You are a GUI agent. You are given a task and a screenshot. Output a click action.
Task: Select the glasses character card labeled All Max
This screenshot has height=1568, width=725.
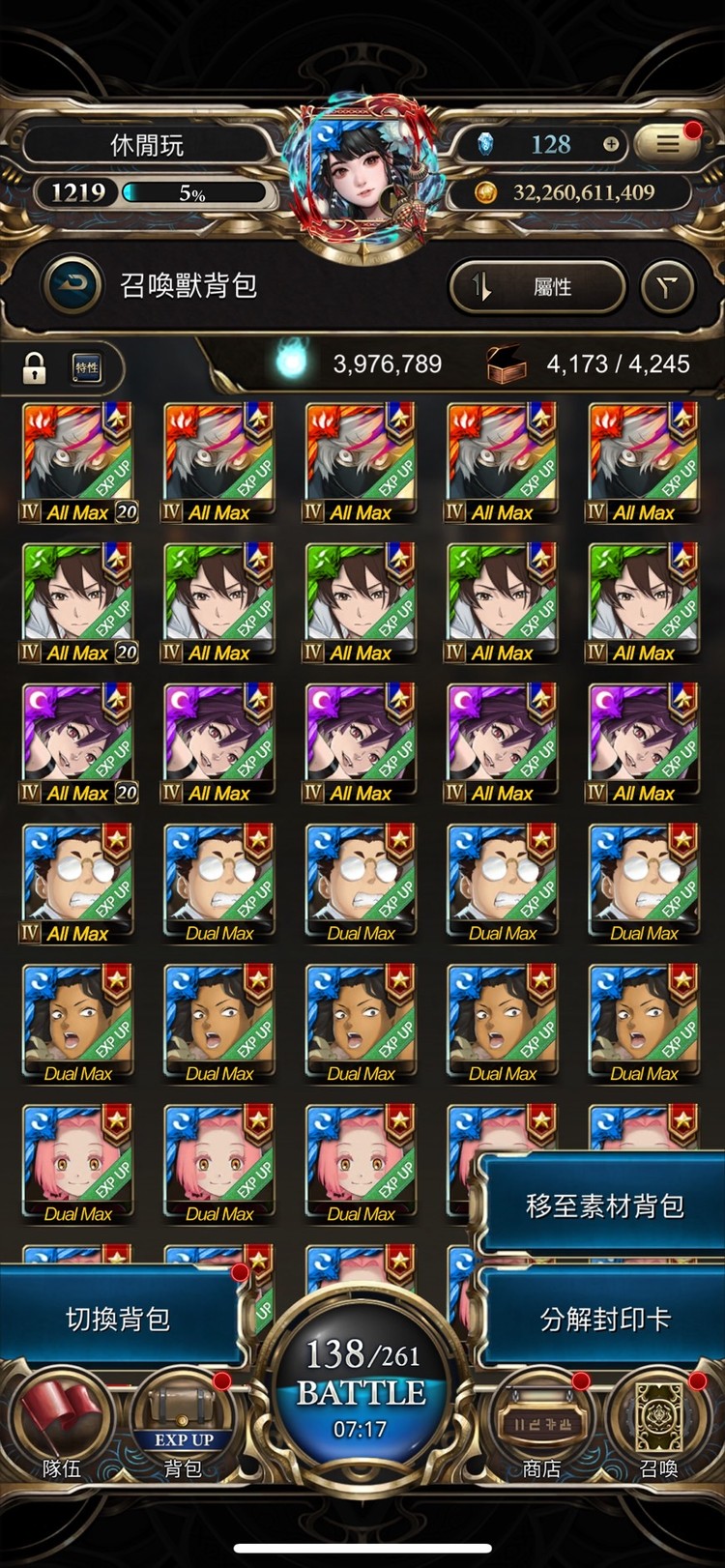(78, 883)
